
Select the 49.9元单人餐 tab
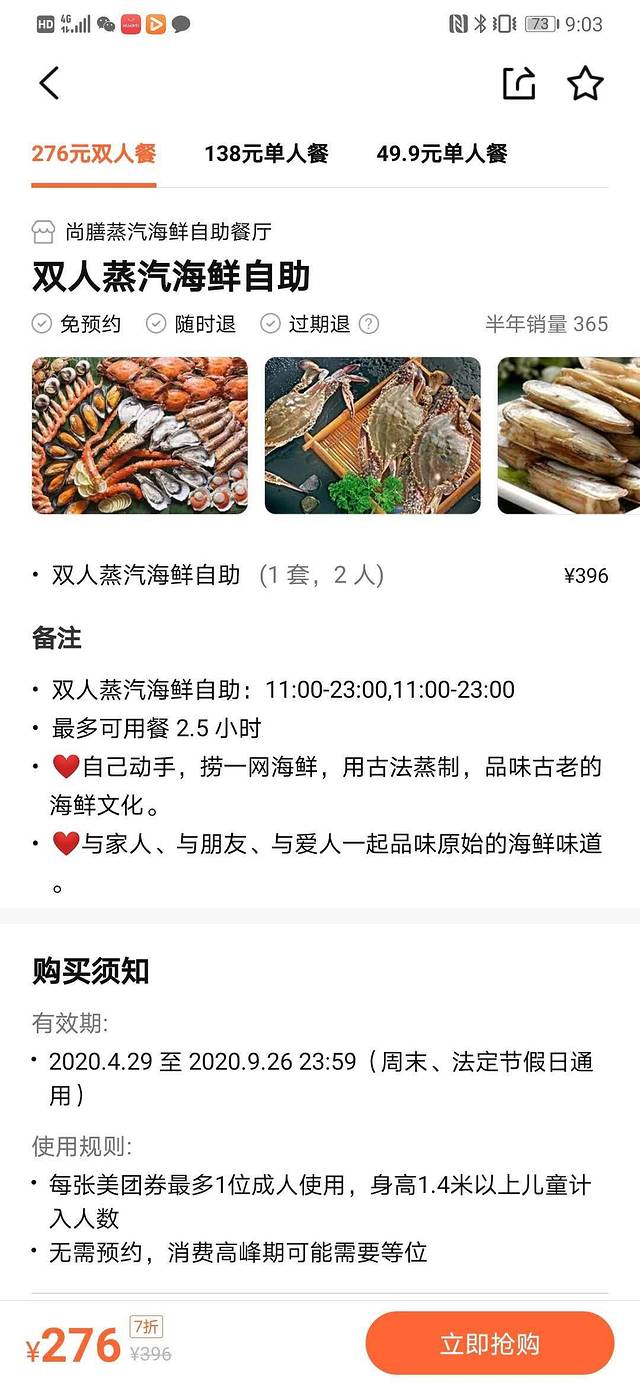442,154
